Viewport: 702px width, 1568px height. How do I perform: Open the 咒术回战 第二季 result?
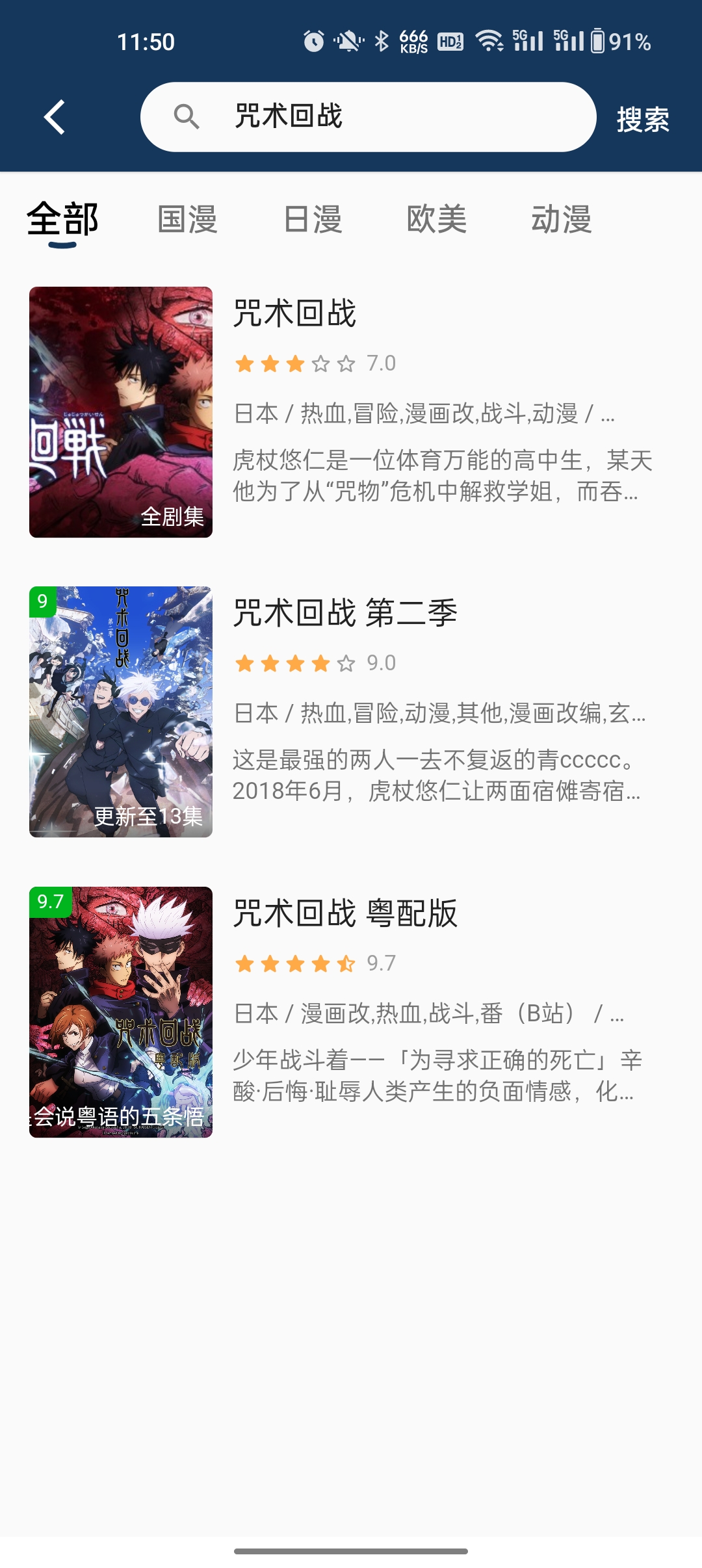coord(351,712)
